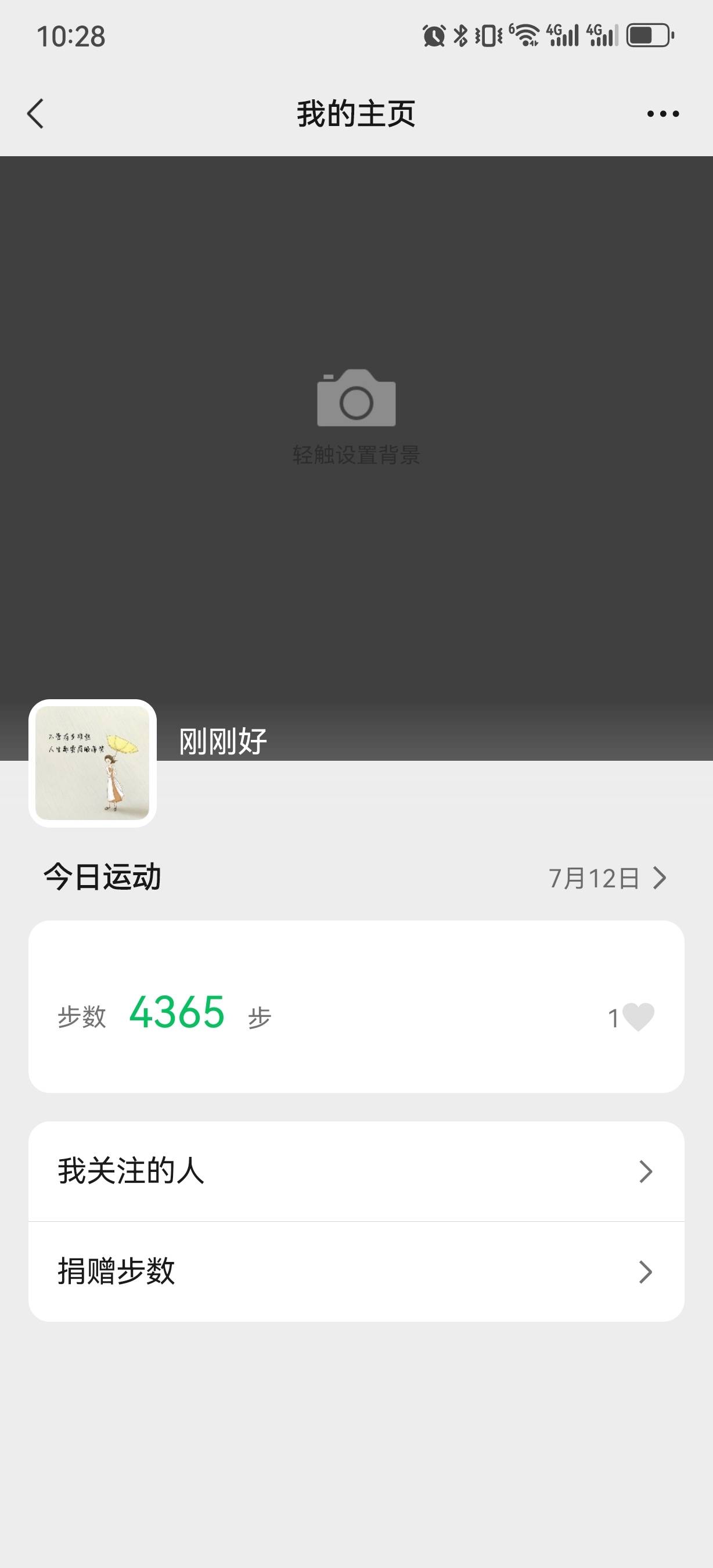The width and height of the screenshot is (713, 1568).
Task: Expand 捐赠步数 with its arrow
Action: point(646,1272)
